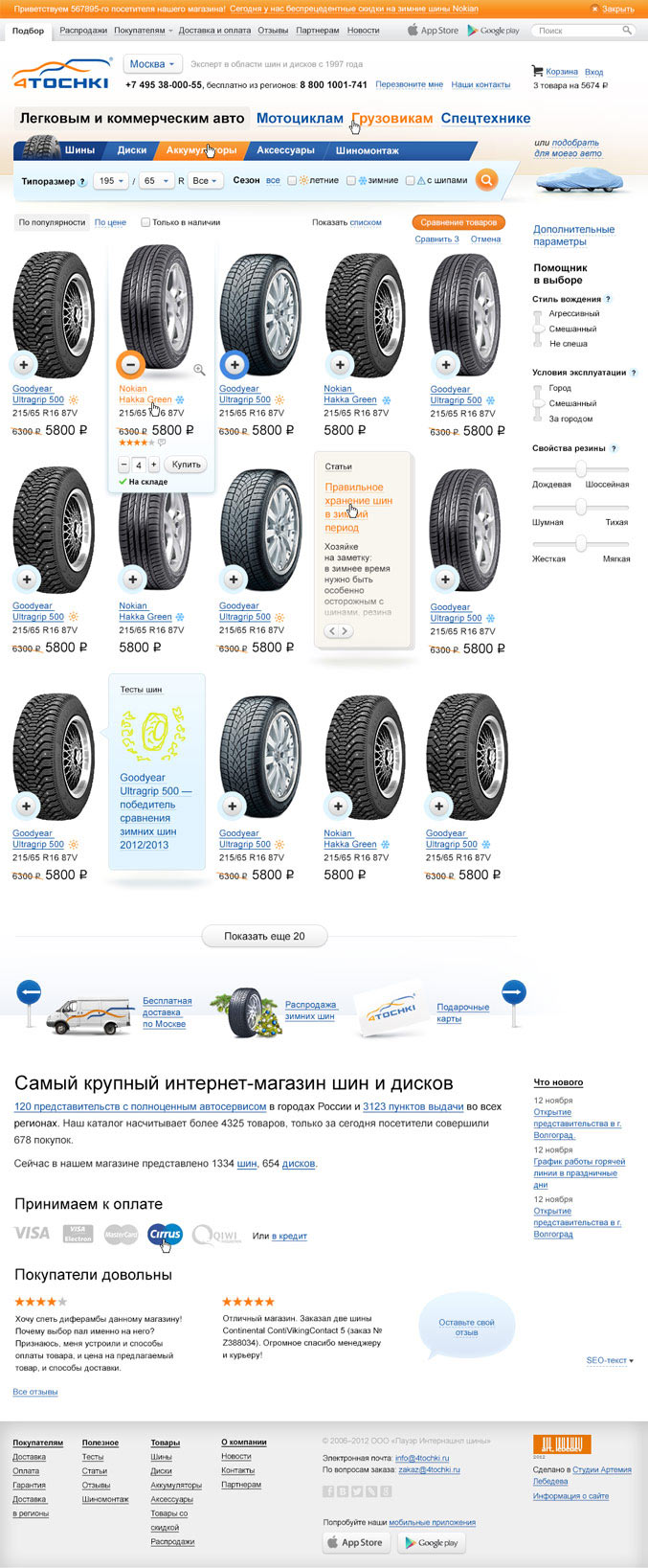Tap Оставьте свой отзыв bubble

[466, 1327]
